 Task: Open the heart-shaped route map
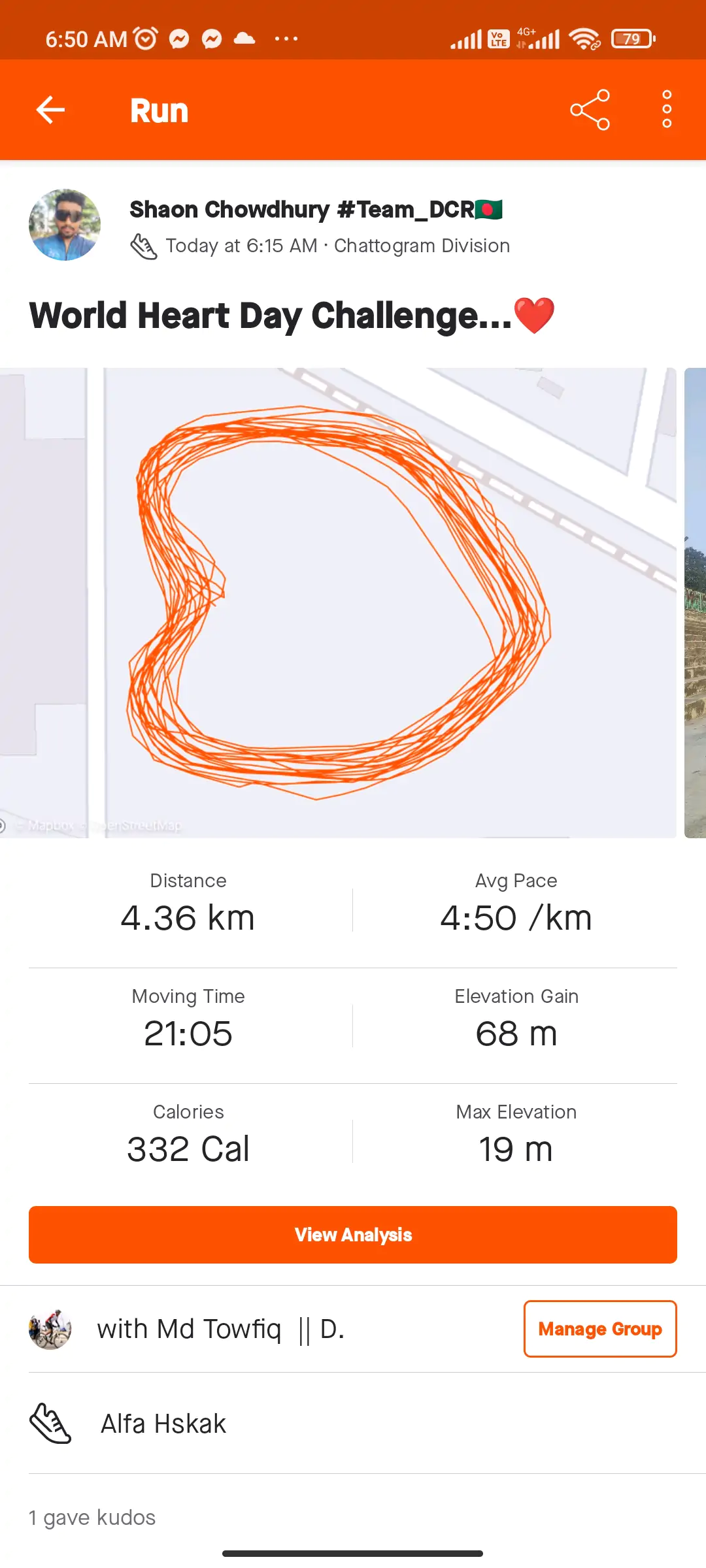tap(337, 602)
